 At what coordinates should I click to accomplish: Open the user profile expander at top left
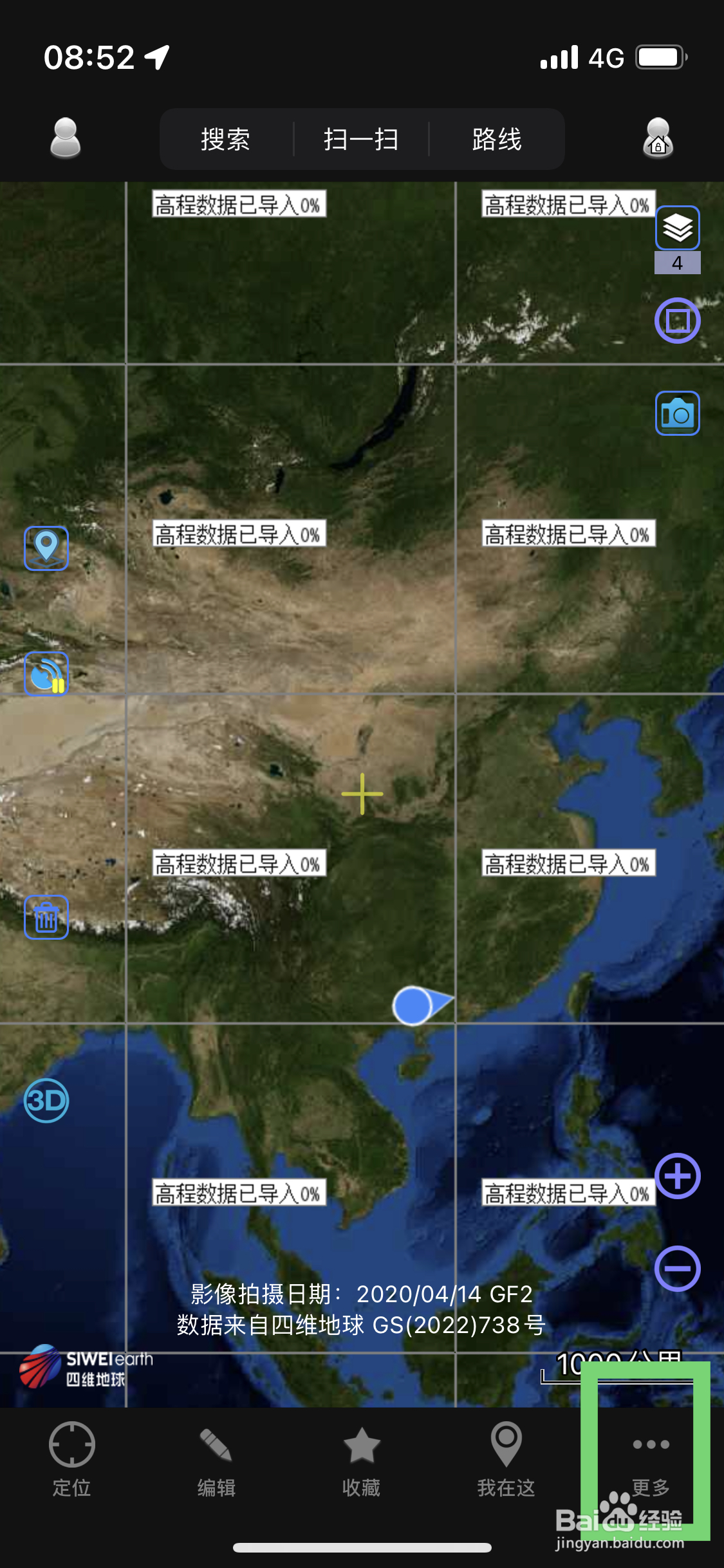pos(64,138)
